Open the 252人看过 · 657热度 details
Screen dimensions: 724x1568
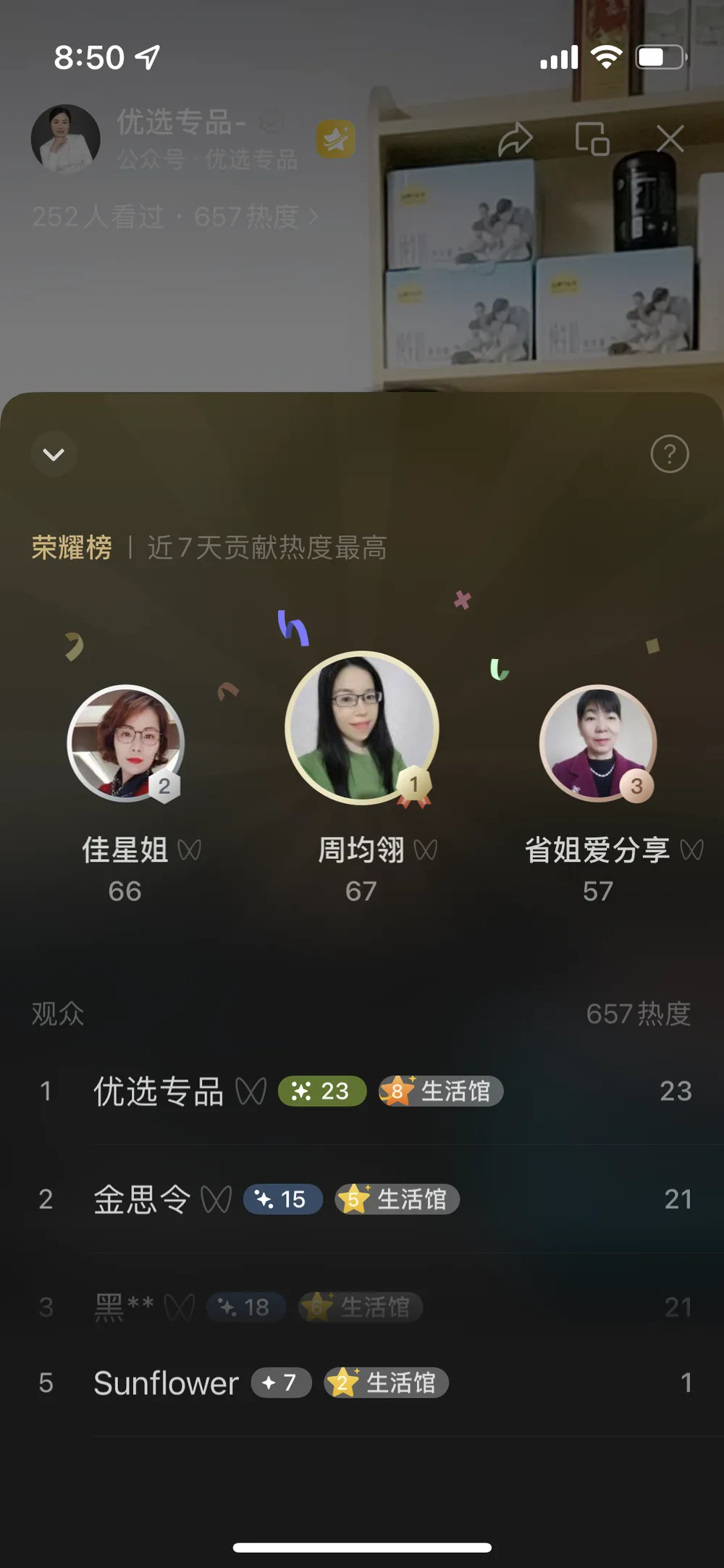pos(175,217)
